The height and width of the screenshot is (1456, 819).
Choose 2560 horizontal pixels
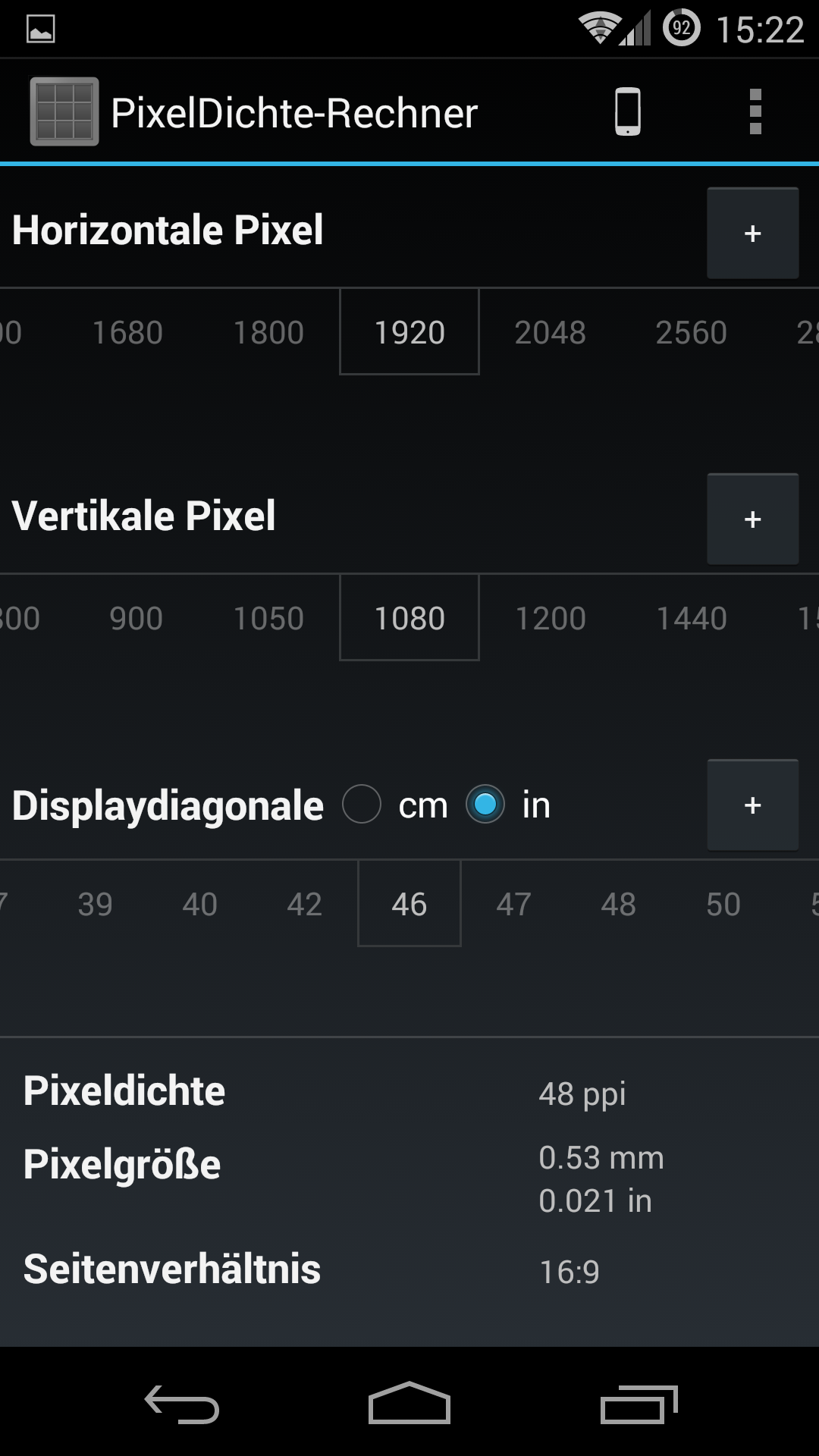(x=692, y=332)
